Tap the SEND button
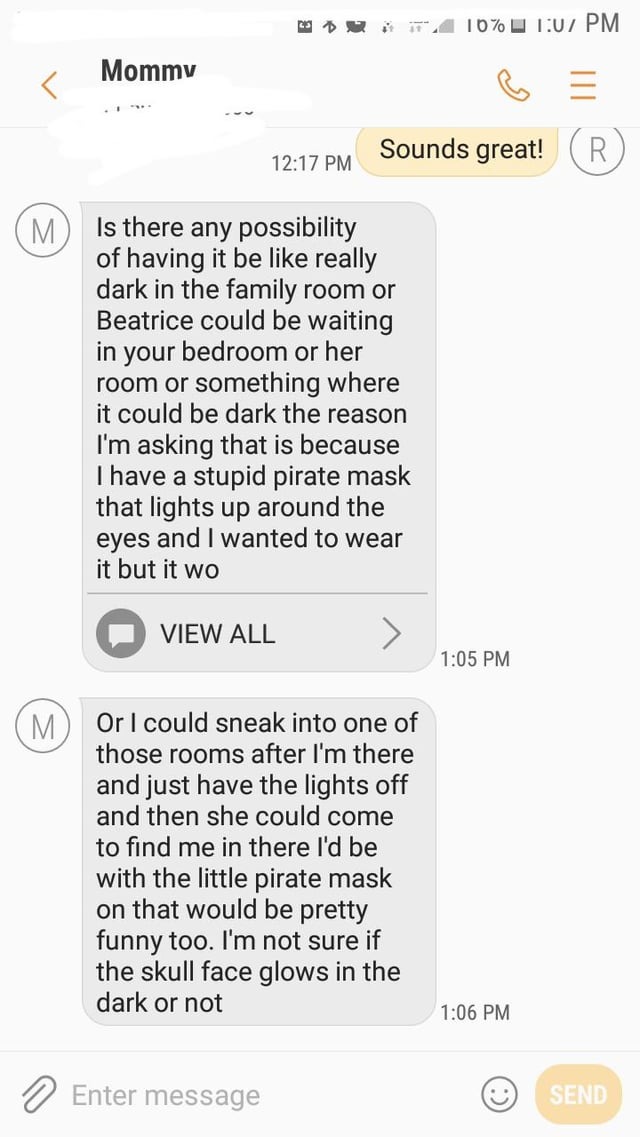This screenshot has height=1137, width=640. coord(577,1094)
